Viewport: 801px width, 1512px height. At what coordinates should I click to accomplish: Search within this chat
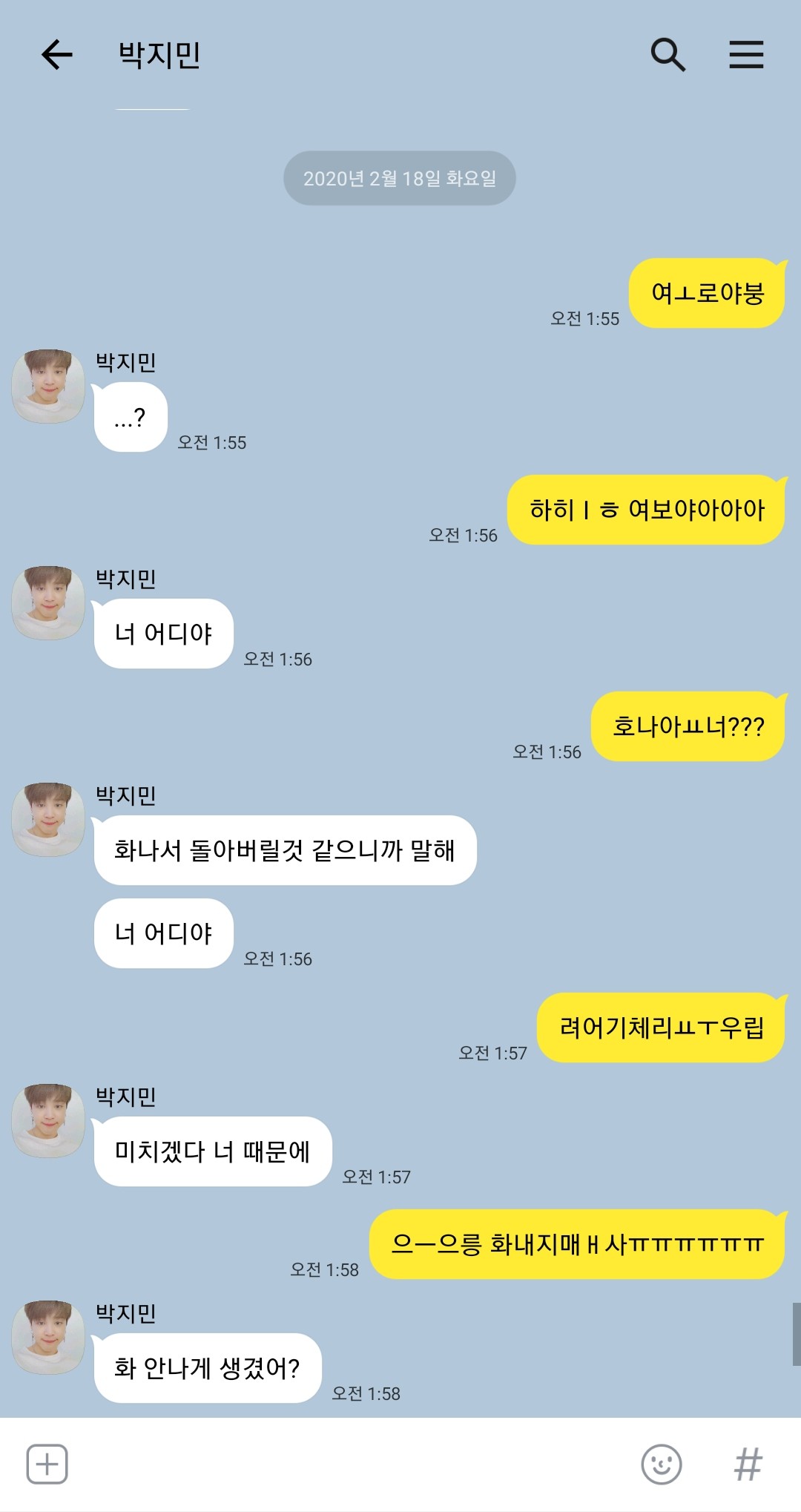667,55
